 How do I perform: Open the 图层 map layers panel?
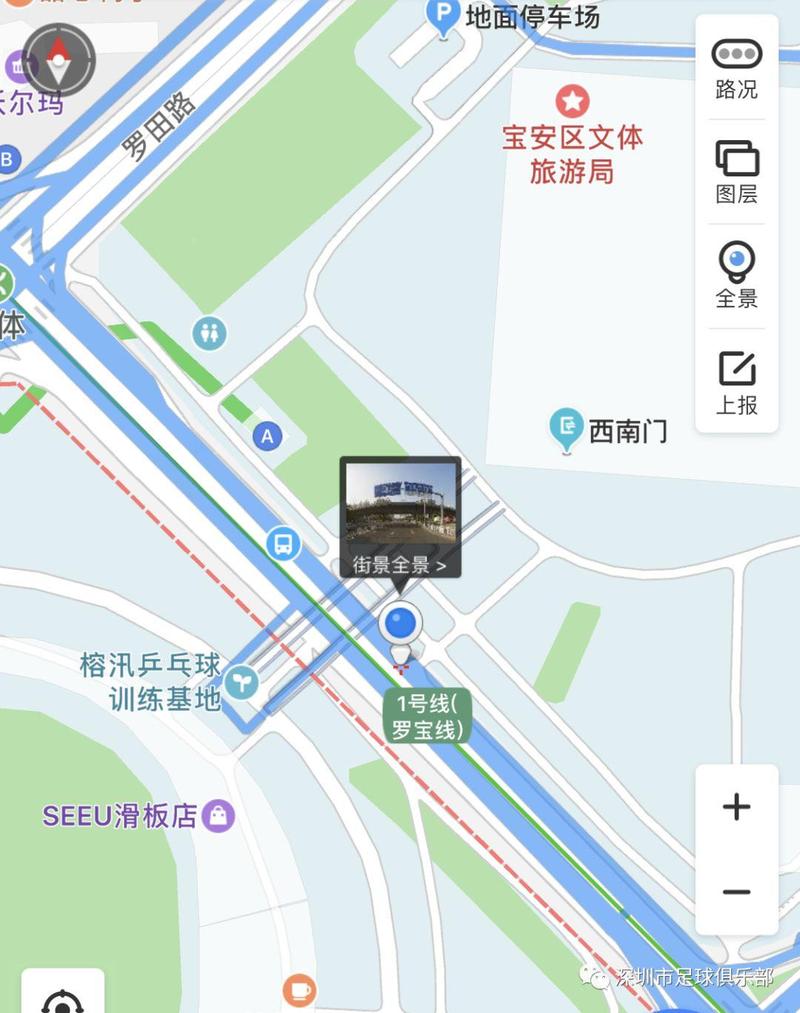[737, 172]
